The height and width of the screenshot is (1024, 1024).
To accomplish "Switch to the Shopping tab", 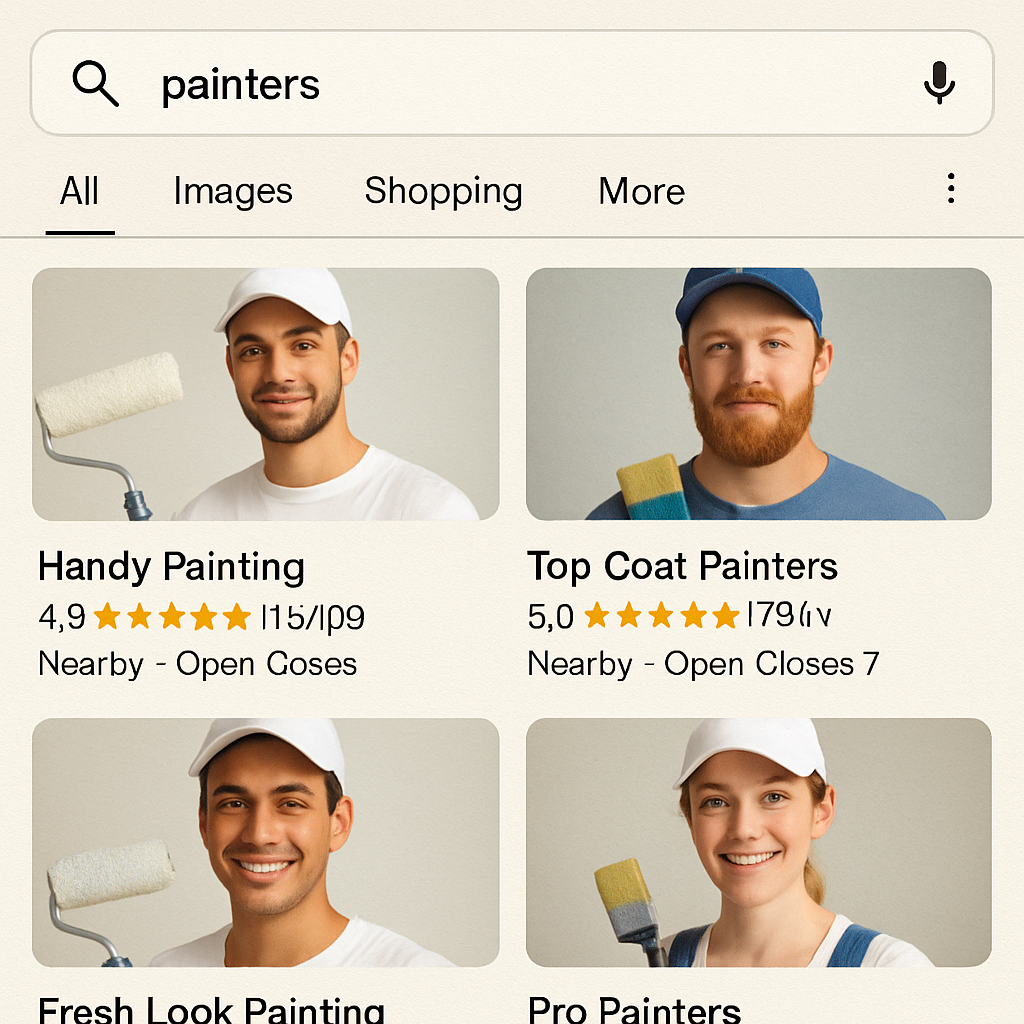I will click(x=443, y=191).
